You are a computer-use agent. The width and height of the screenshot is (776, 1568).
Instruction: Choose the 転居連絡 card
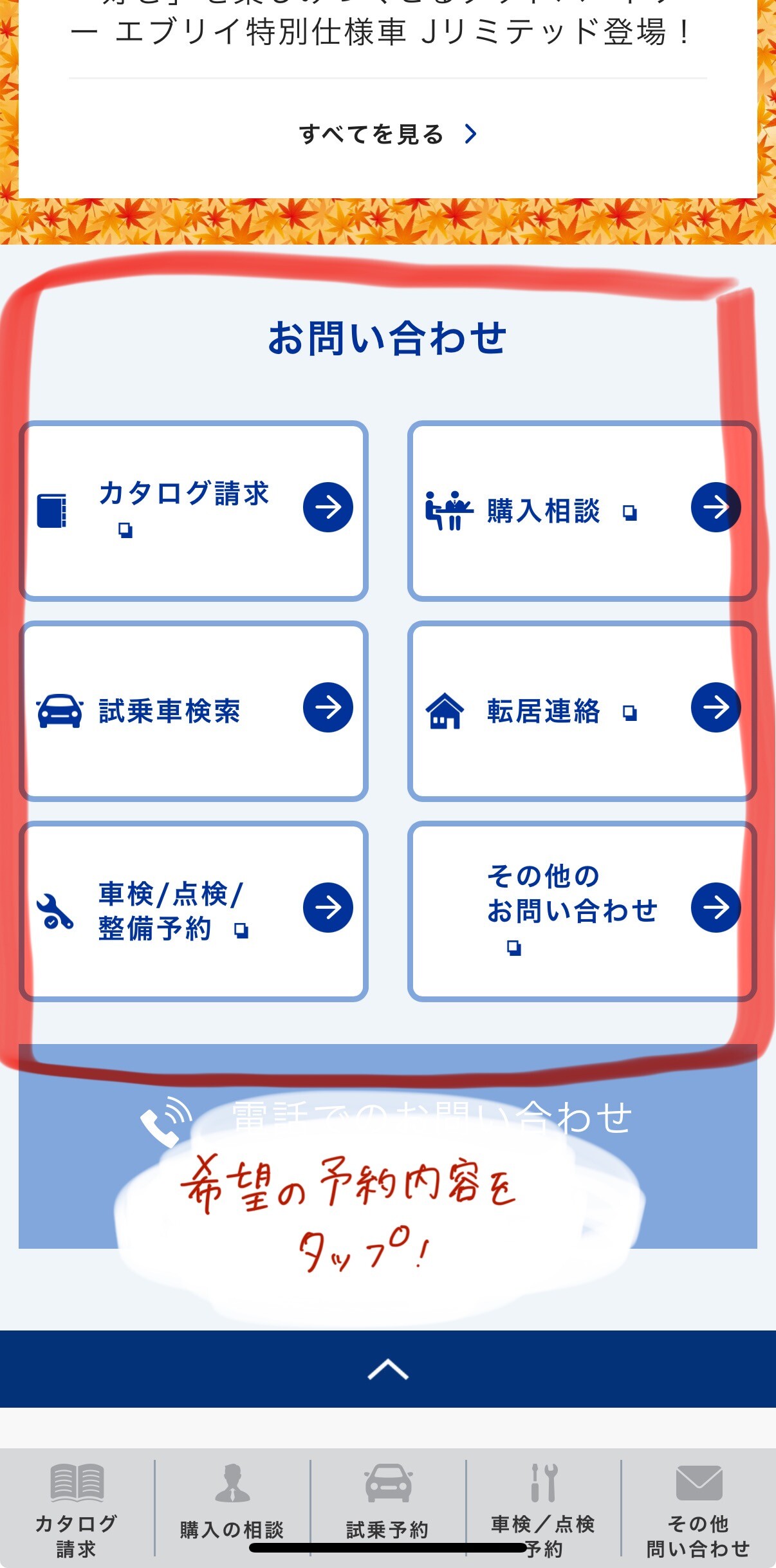(x=581, y=711)
